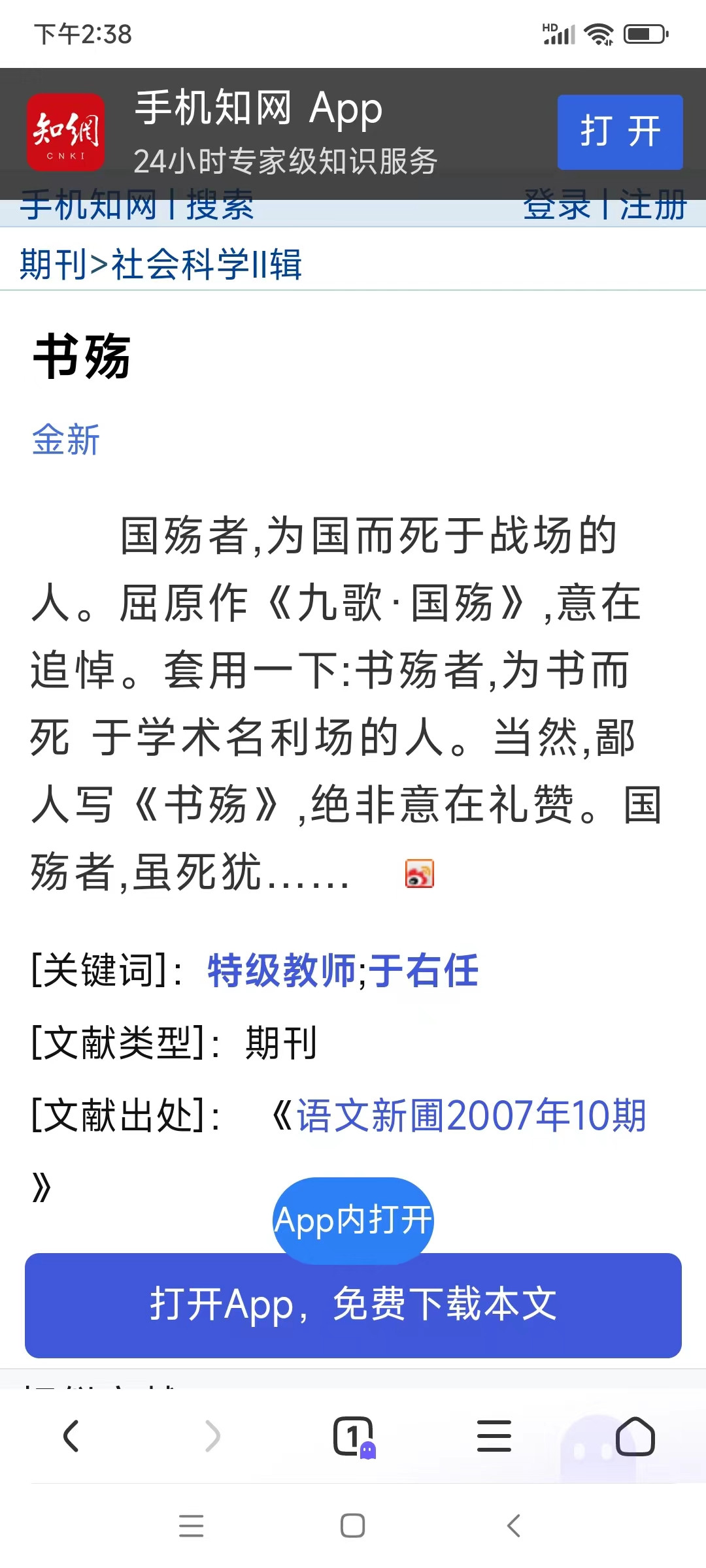Image resolution: width=706 pixels, height=1568 pixels.
Task: Open the 搜索 link
Action: (x=220, y=206)
